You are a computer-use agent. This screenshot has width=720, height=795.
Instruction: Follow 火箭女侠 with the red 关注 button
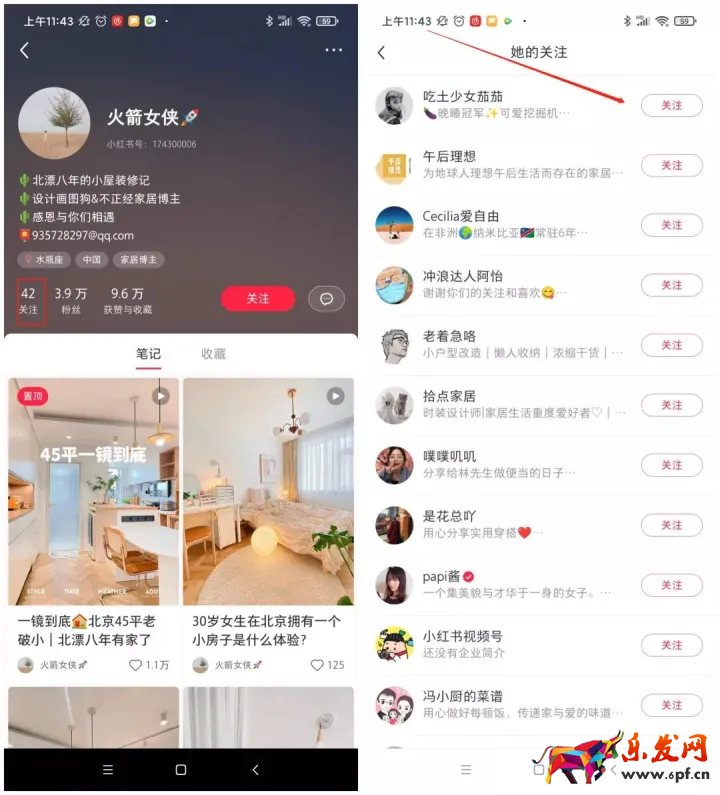pos(258,298)
